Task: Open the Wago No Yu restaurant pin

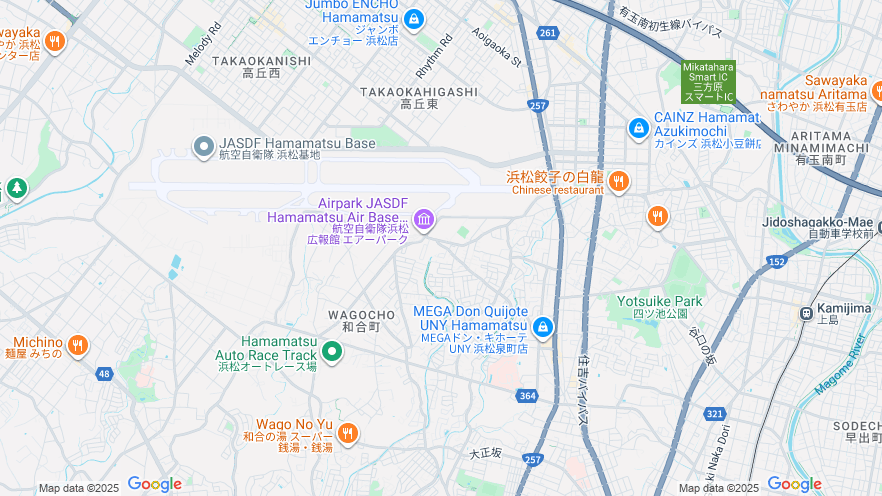Action: tap(347, 433)
